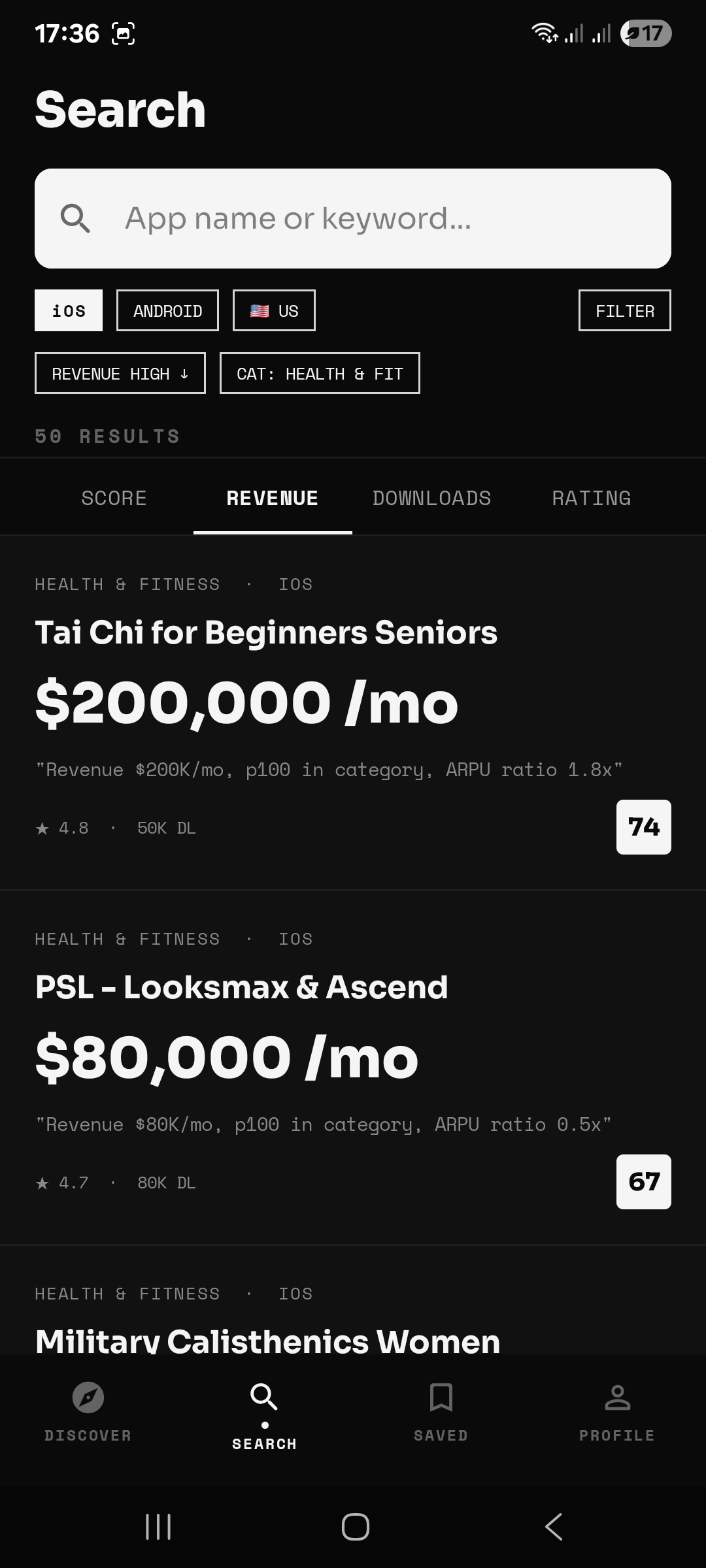
Task: Open the Discover compass icon
Action: 88,1411
